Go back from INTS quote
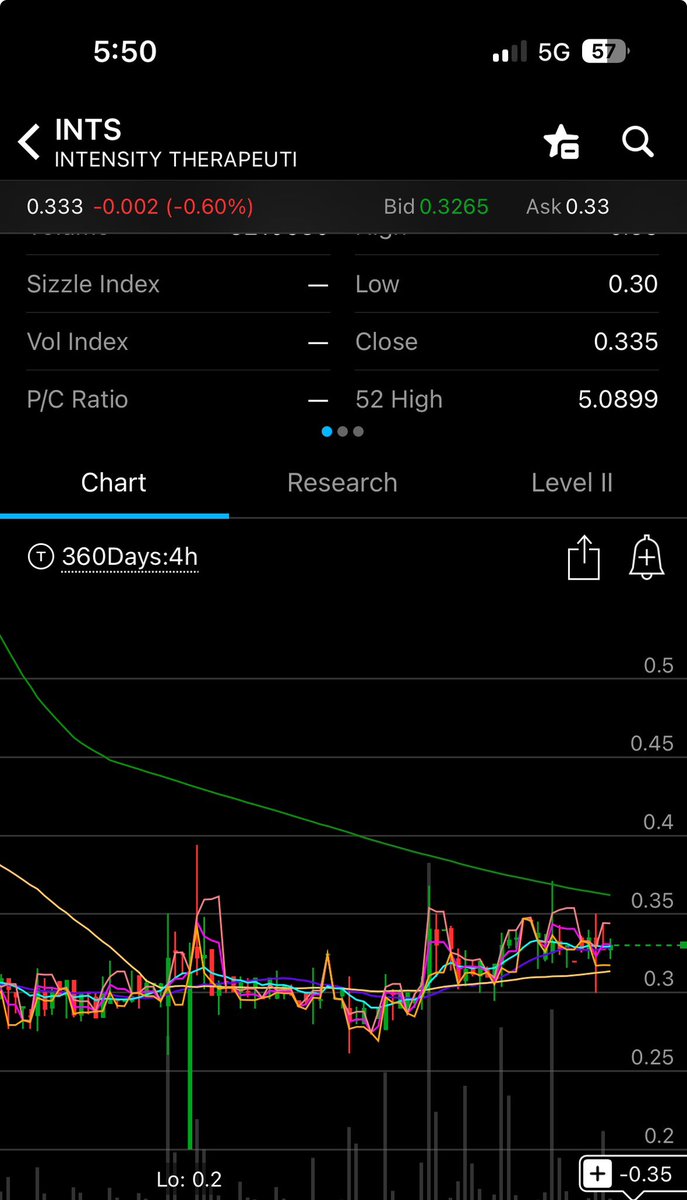This screenshot has width=687, height=1200. [30, 142]
